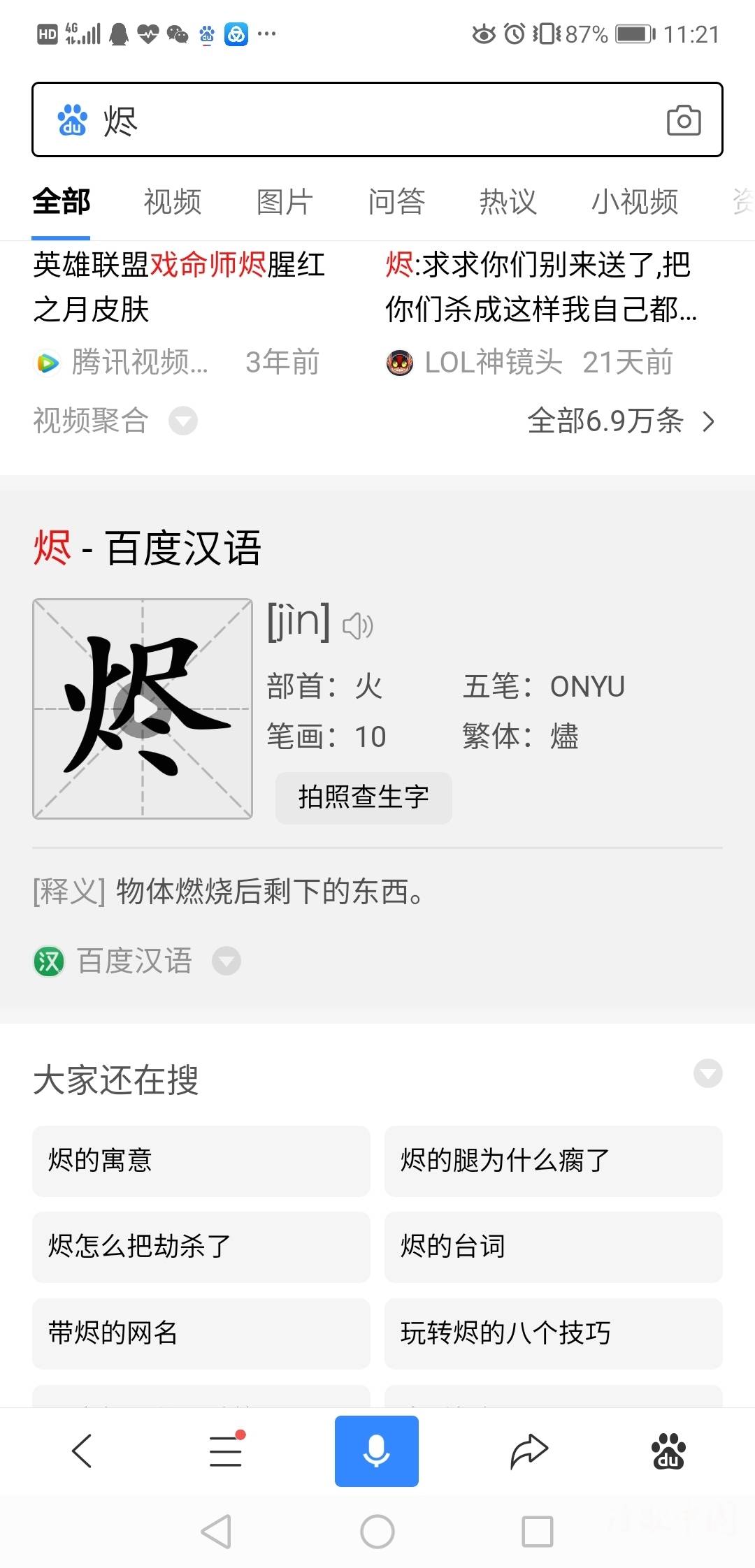Search 烬的腿为什么瘸了

click(554, 1161)
